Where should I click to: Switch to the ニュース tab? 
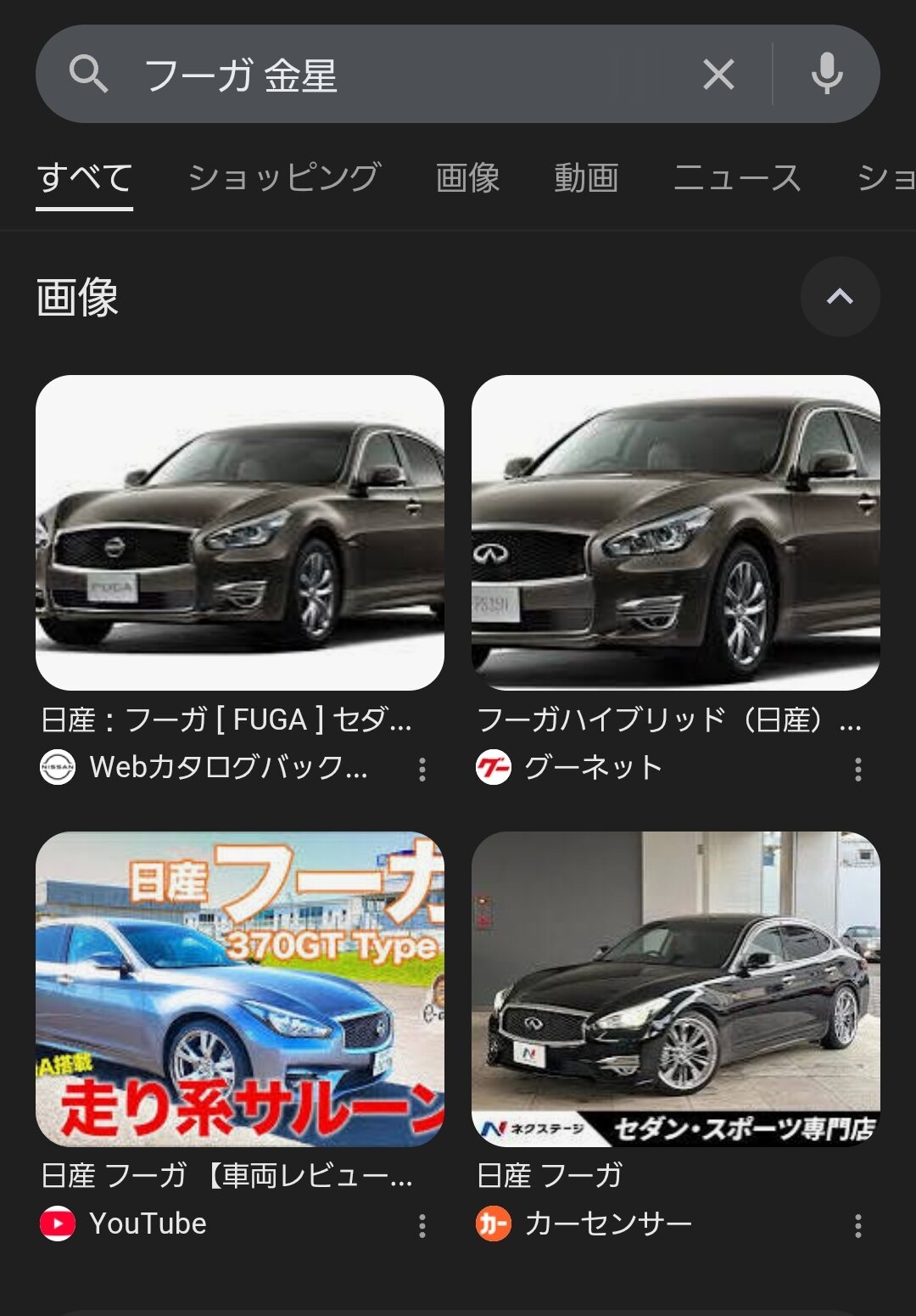(737, 177)
